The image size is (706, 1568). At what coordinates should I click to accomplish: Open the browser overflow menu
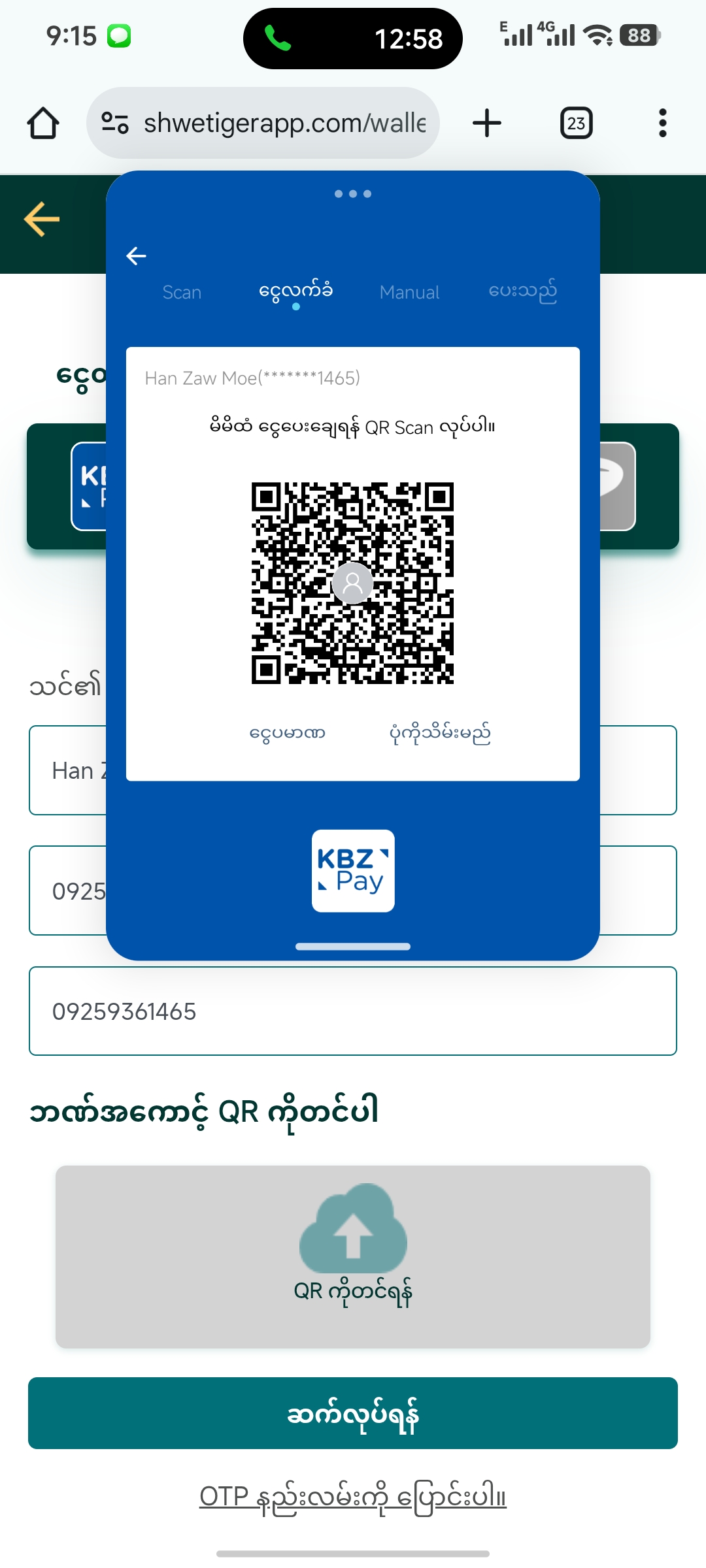coord(662,123)
